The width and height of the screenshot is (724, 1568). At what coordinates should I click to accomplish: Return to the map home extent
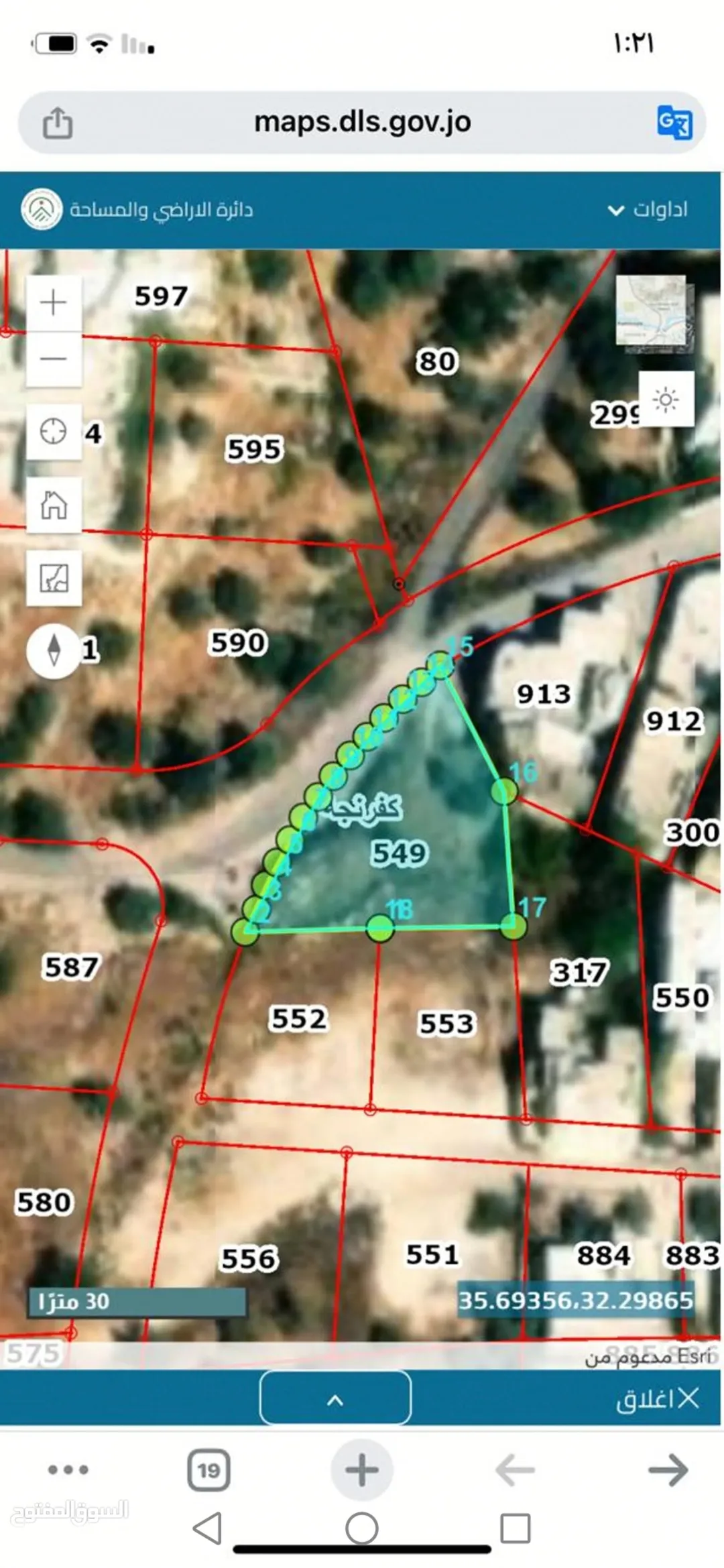pos(54,505)
